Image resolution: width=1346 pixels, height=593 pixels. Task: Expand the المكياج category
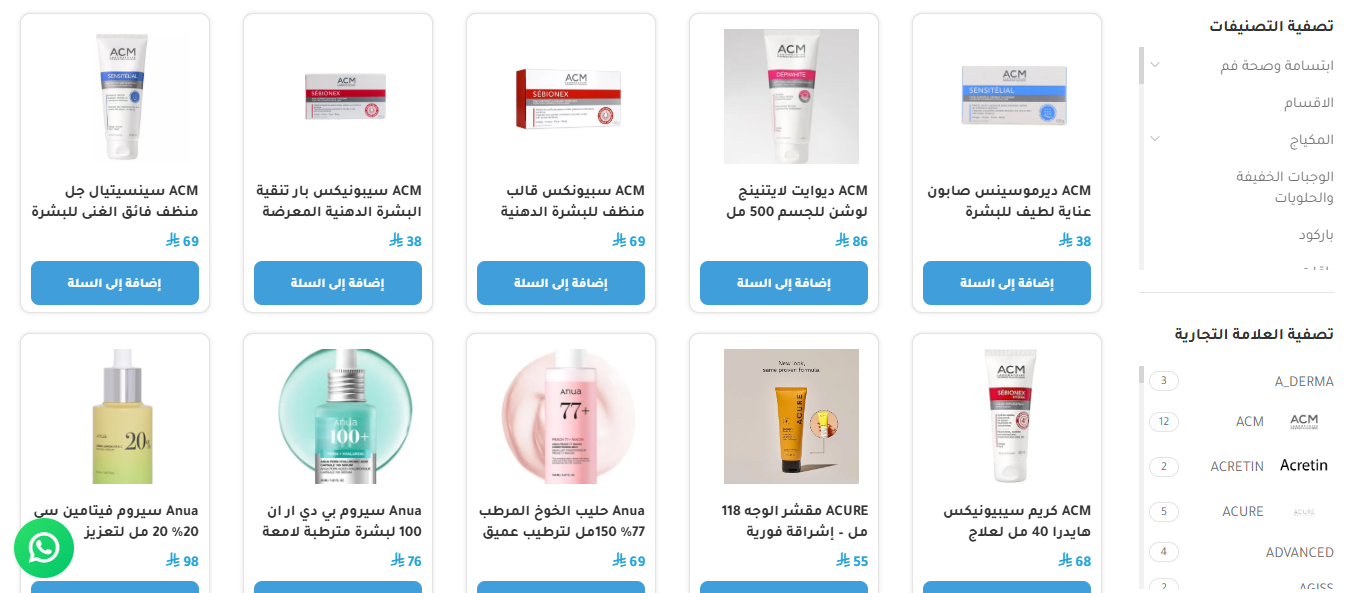pos(1155,139)
